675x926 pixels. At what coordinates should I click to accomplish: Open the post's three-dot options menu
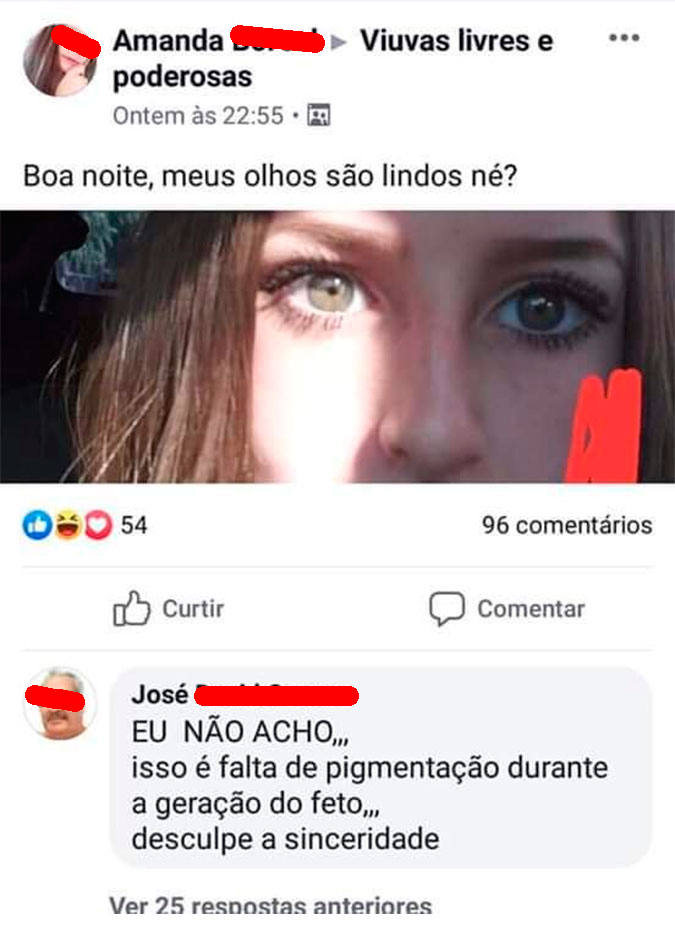click(623, 38)
